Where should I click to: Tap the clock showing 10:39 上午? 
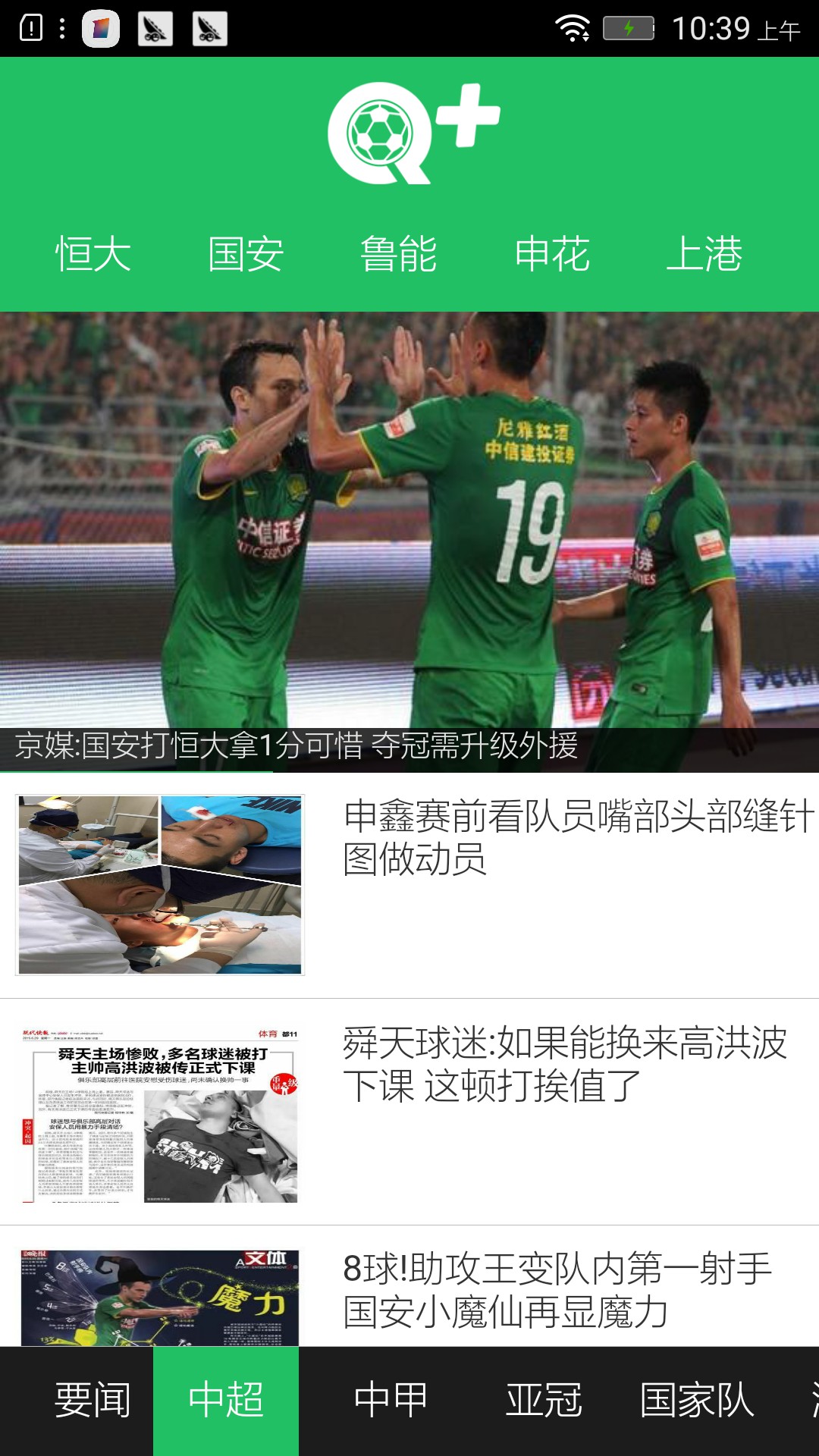[720, 25]
